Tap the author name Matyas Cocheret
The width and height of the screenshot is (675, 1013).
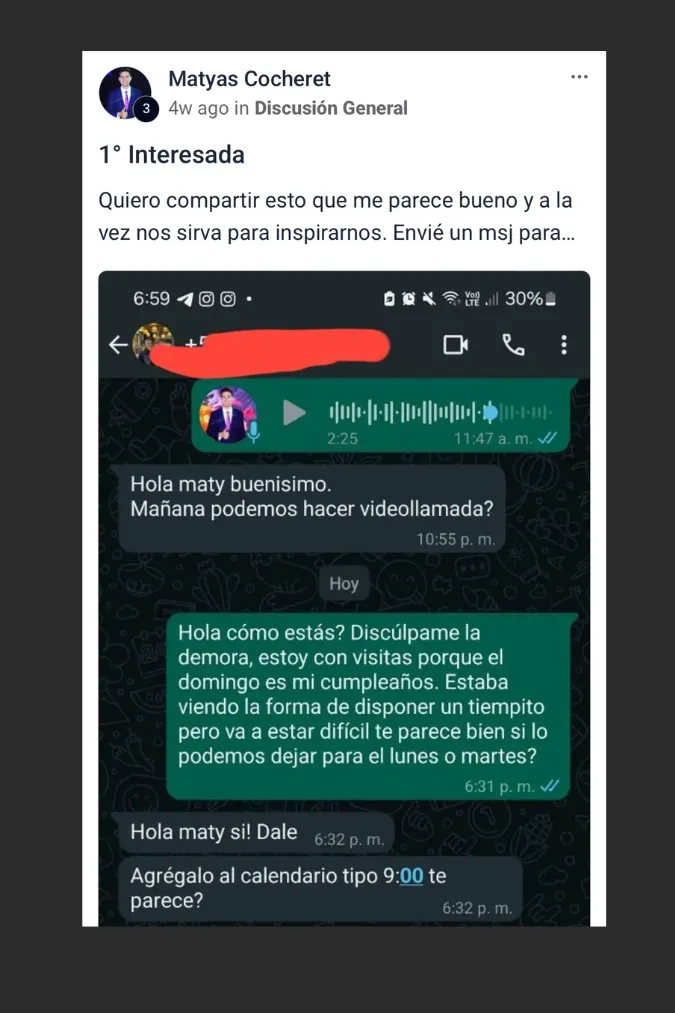tap(249, 79)
